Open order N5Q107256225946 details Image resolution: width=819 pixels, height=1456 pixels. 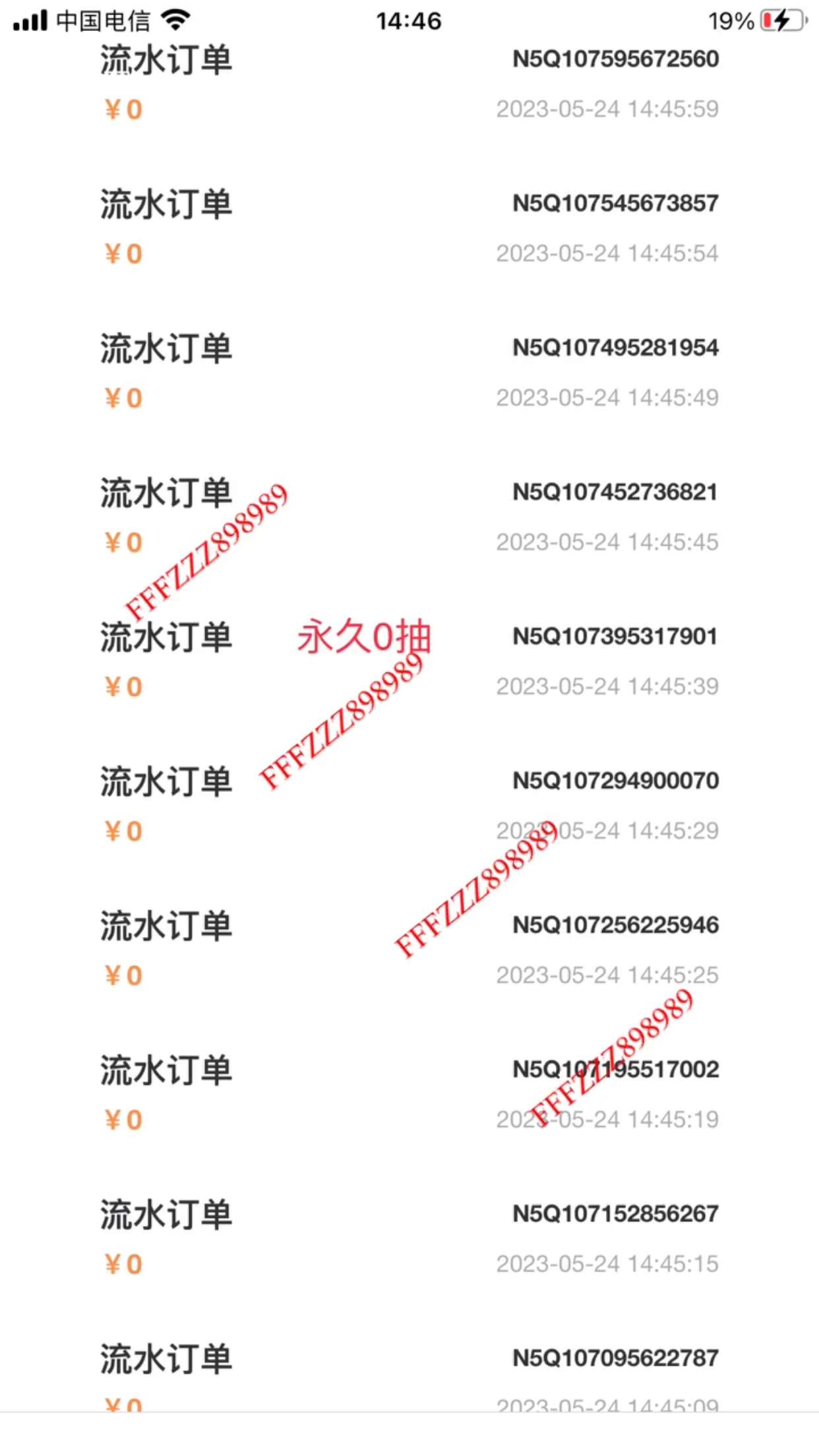pos(409,950)
